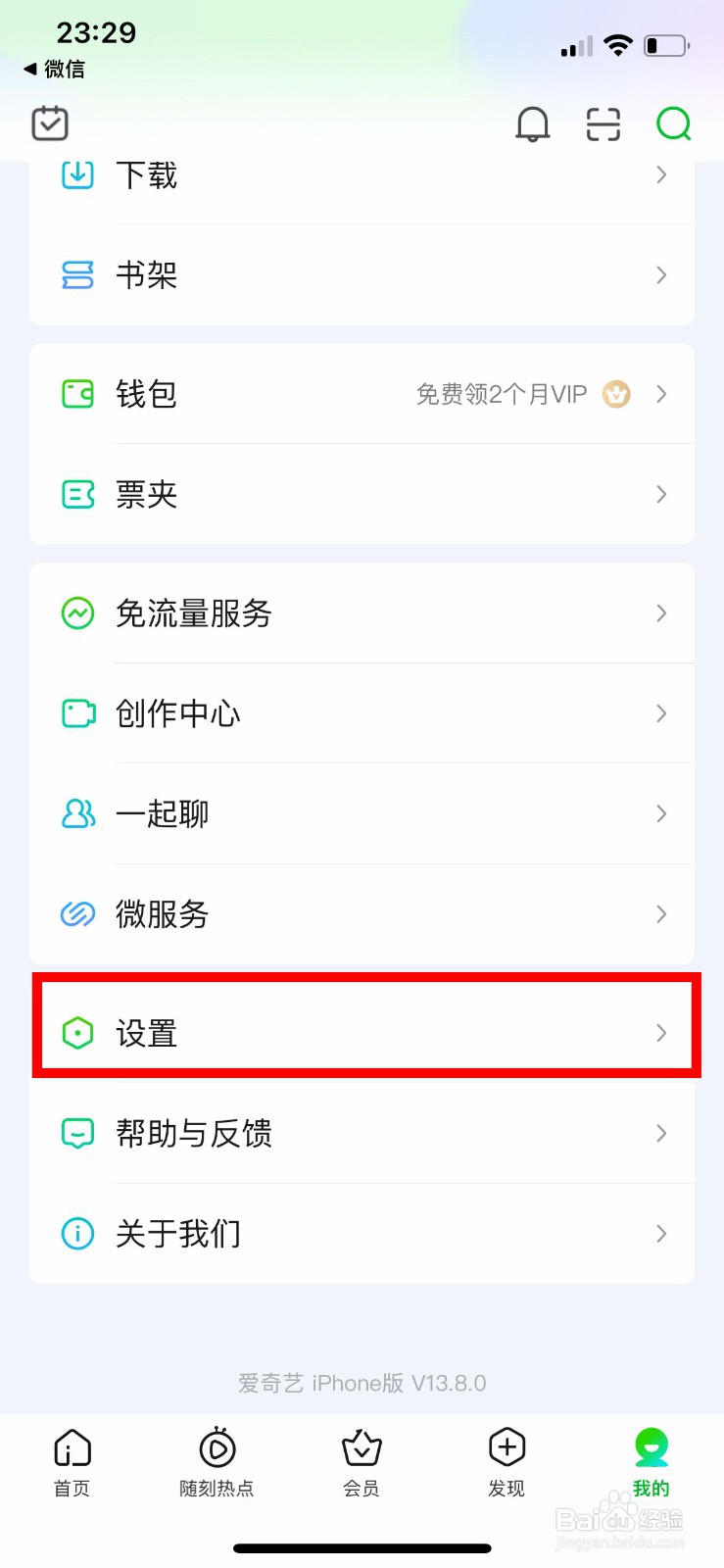Click the 免费领2个月VIP link
The image size is (724, 1568).
click(x=501, y=394)
